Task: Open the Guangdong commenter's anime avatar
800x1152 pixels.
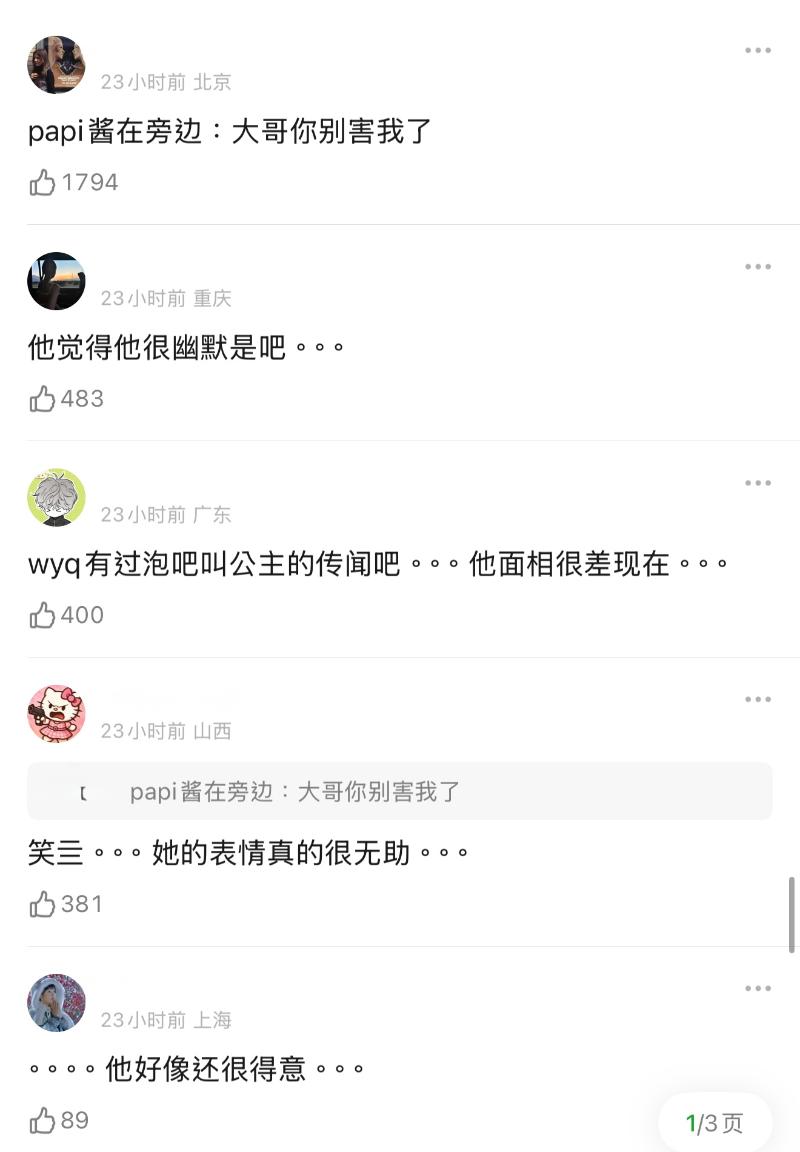Action: (x=56, y=497)
